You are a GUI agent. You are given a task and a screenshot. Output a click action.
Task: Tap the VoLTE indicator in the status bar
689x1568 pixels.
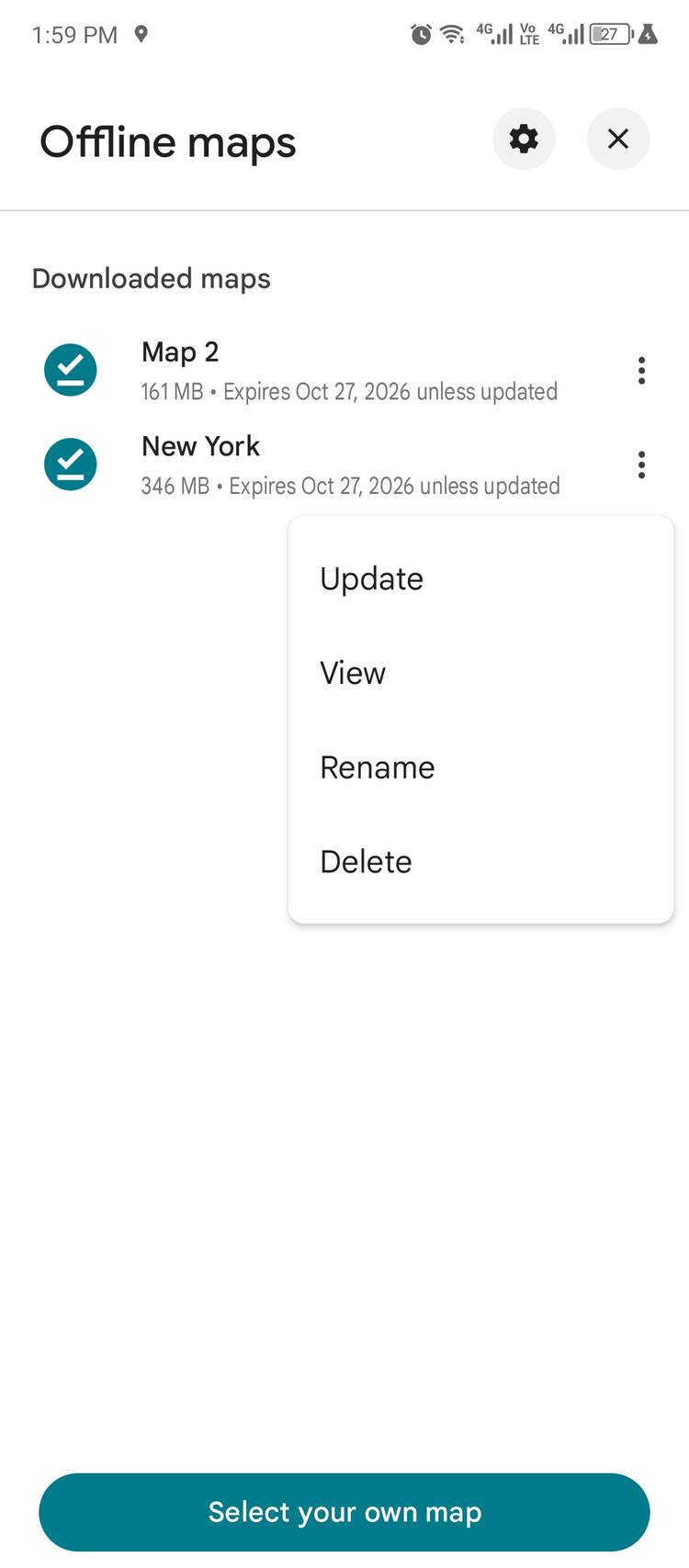coord(528,35)
